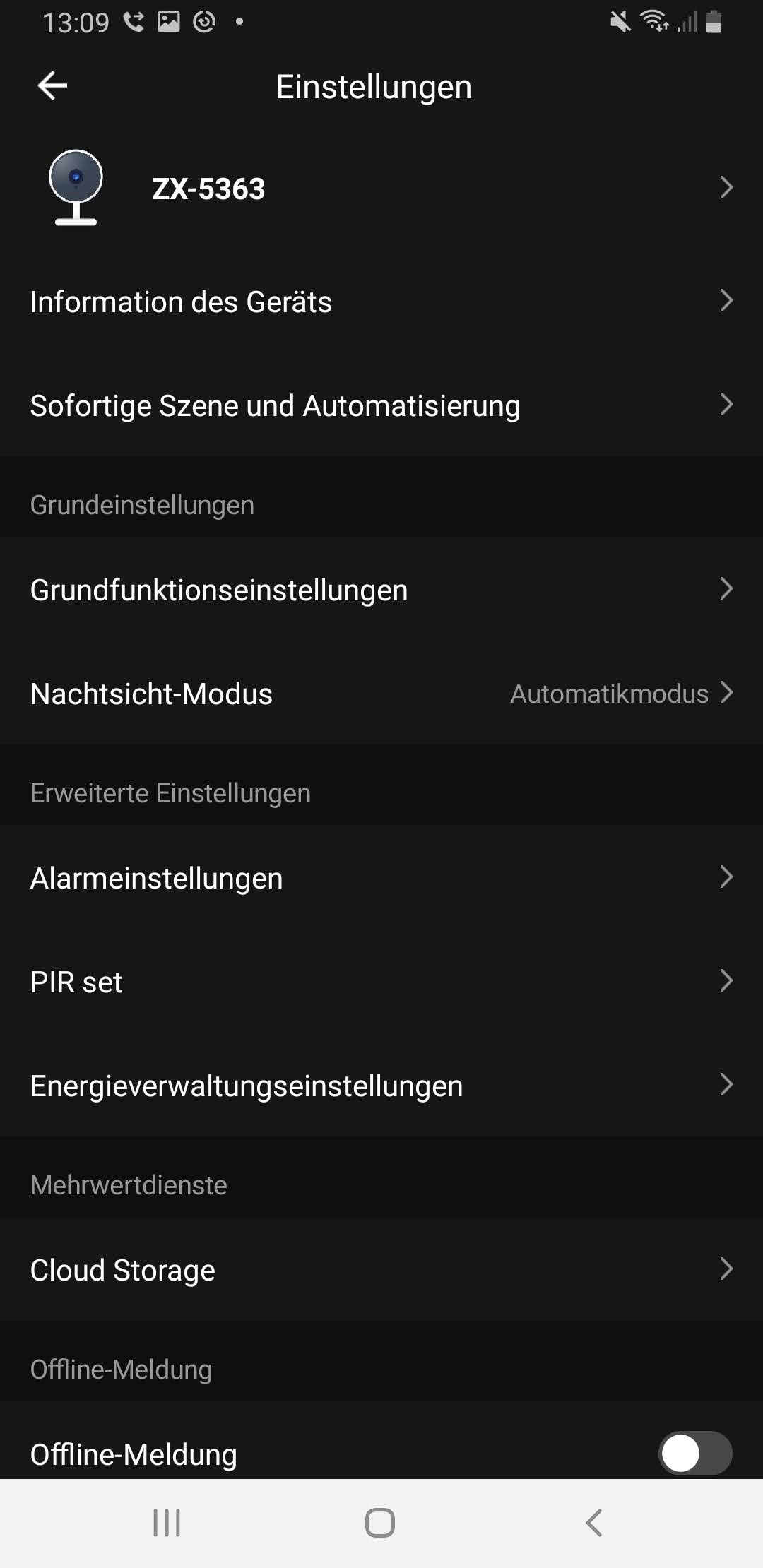Change the Nachtsicht-Modus setting
This screenshot has width=763, height=1568.
tap(381, 694)
